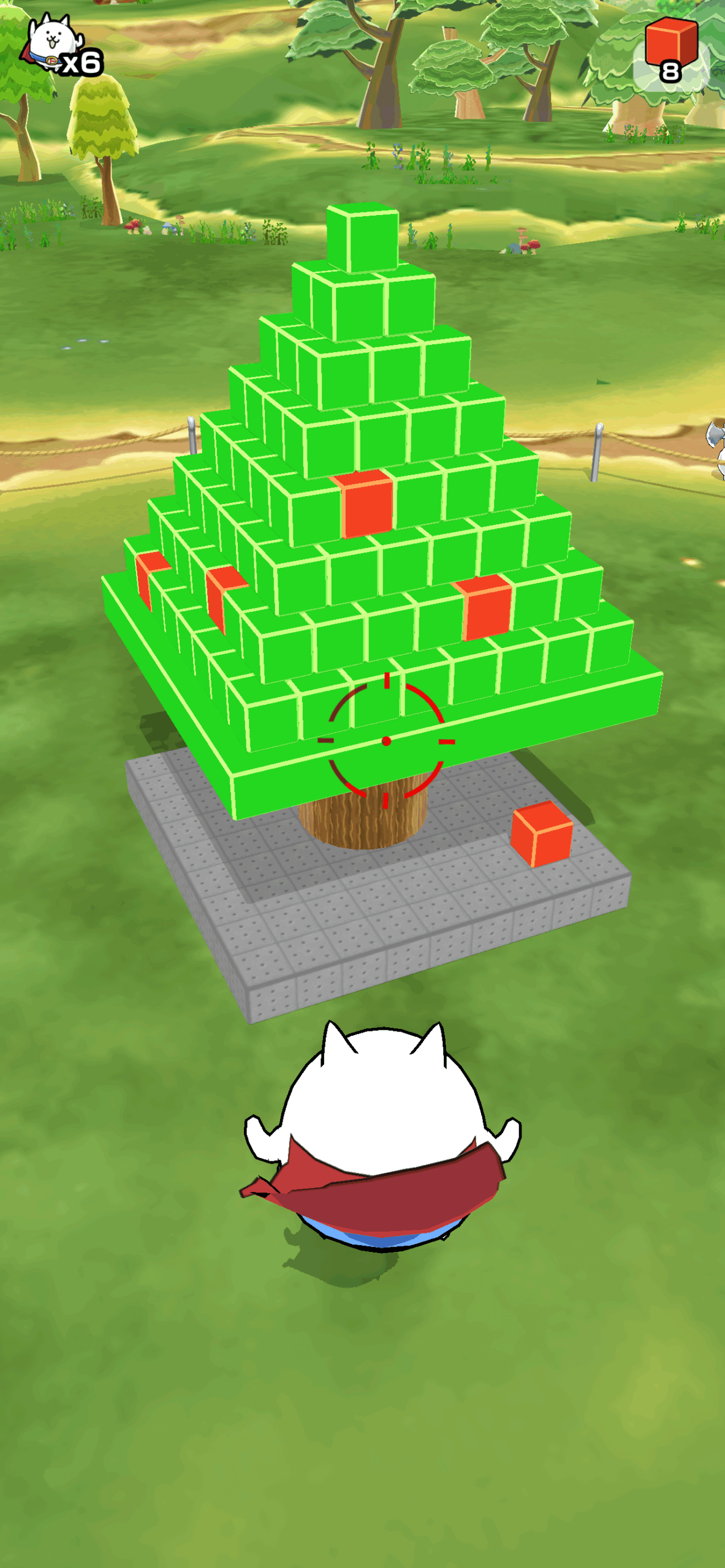Target the topmost green cube of the tree
This screenshot has height=1568, width=725.
363,238
